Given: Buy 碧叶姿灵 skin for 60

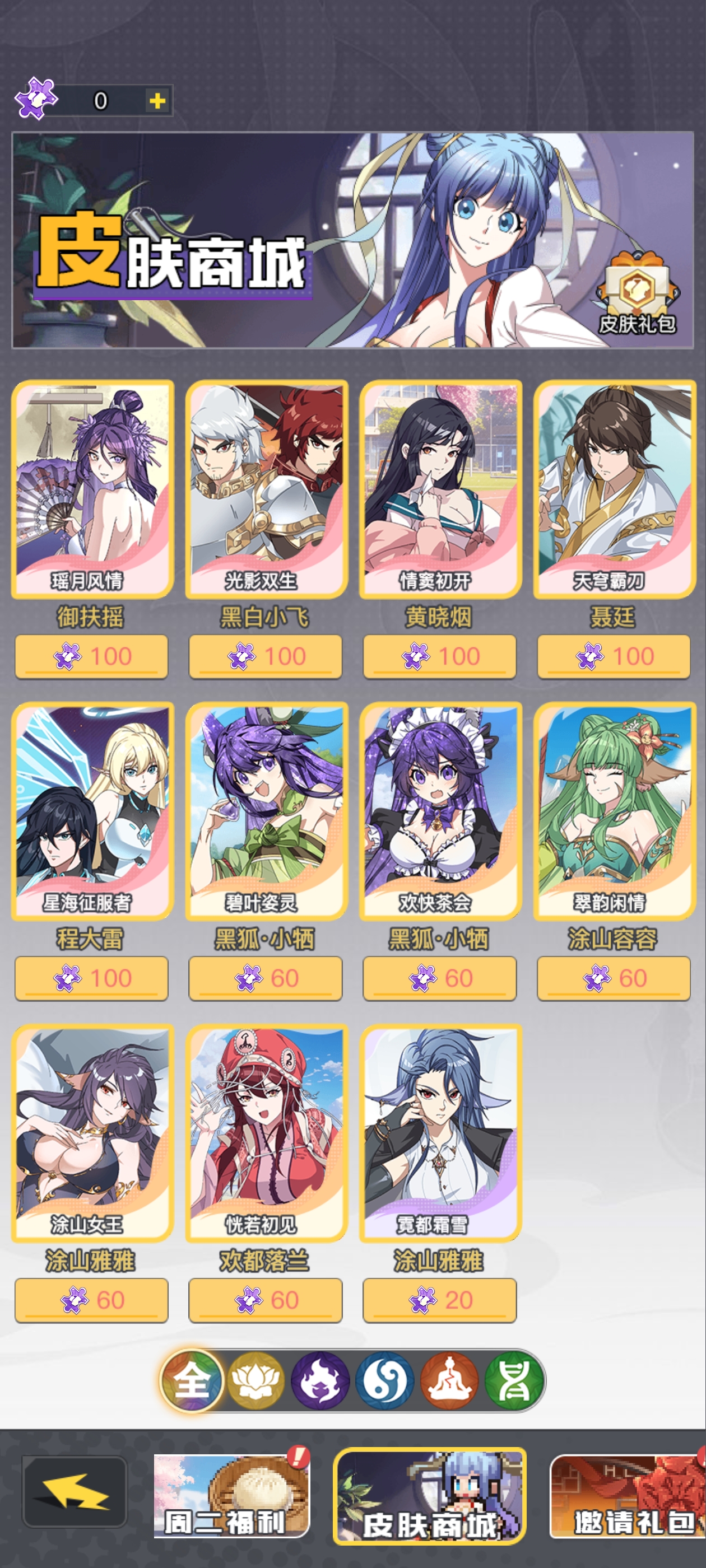Looking at the screenshot, I should 266,978.
